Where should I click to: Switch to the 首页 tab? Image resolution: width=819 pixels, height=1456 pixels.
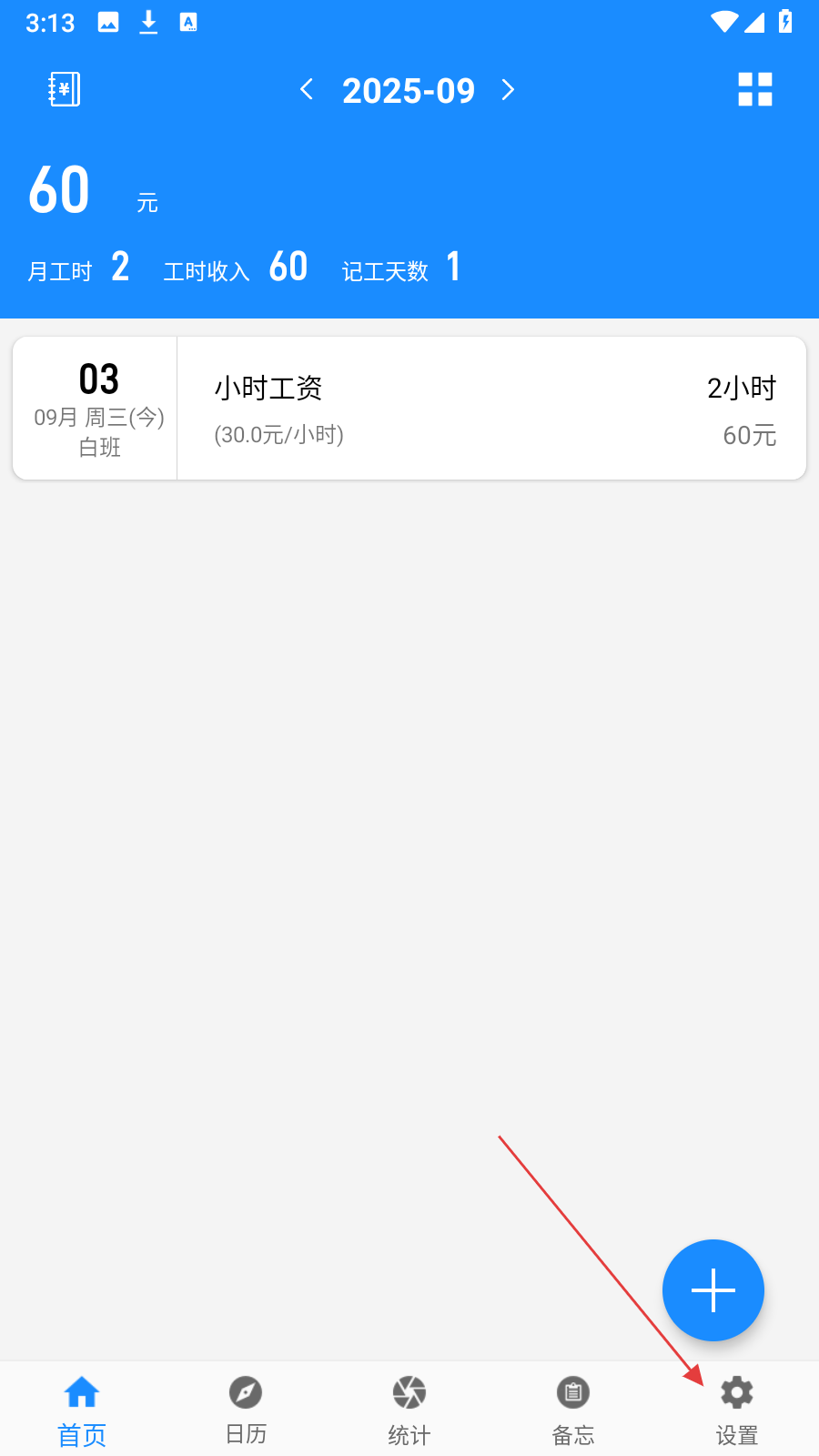(x=82, y=1409)
